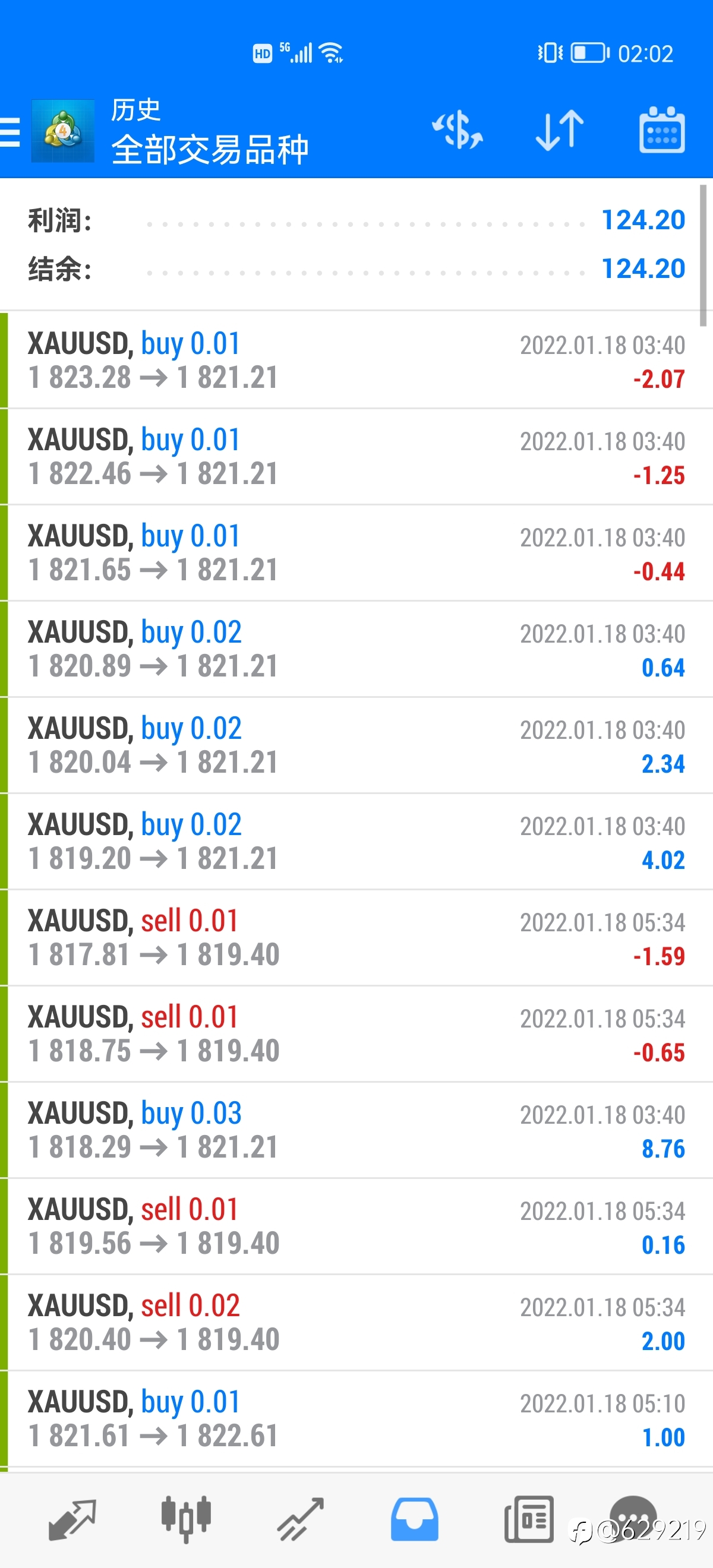Image resolution: width=713 pixels, height=1568 pixels.
Task: Open the calendar date range picker
Action: pyautogui.click(x=662, y=129)
